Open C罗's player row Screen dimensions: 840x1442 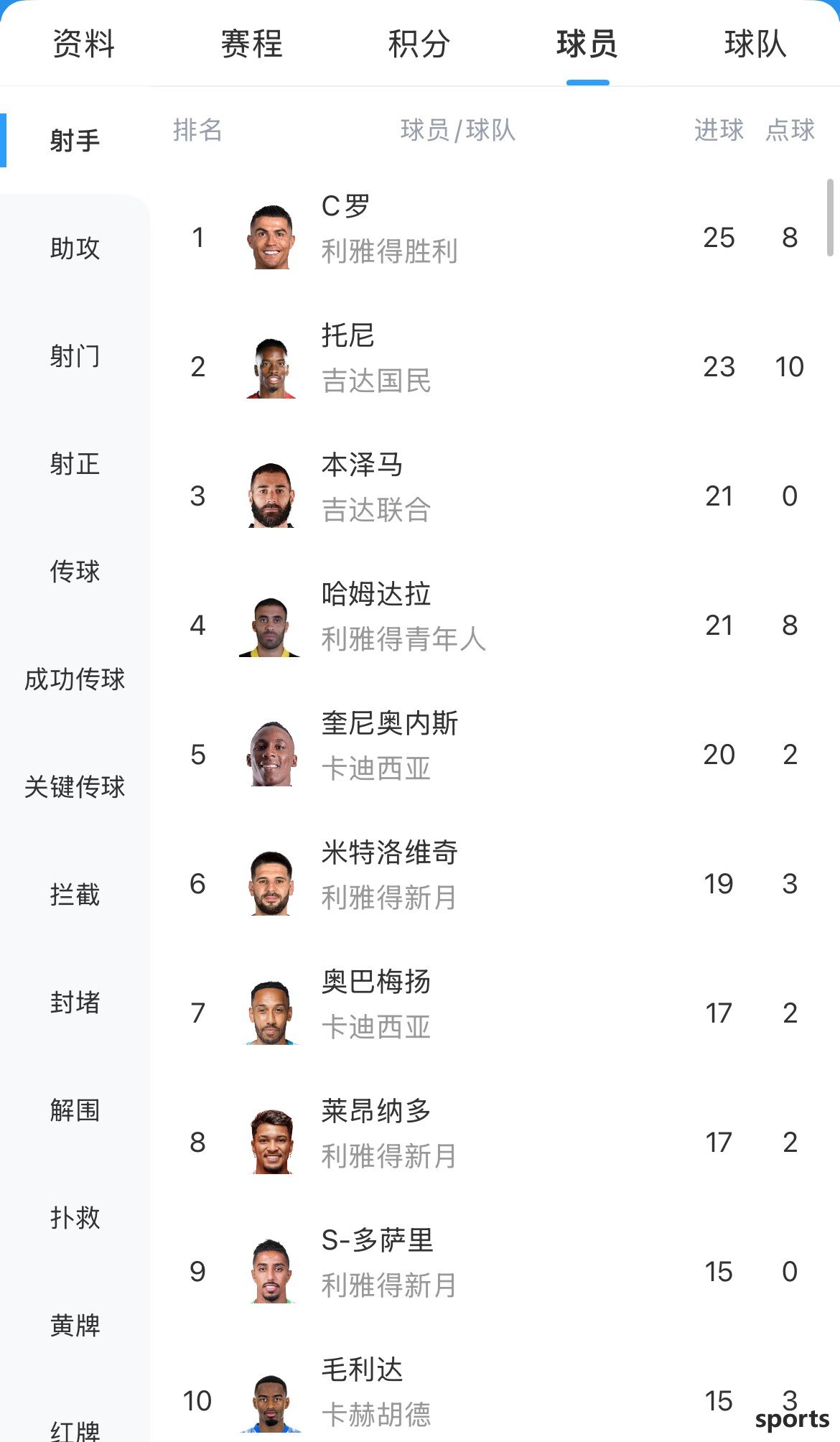[495, 237]
